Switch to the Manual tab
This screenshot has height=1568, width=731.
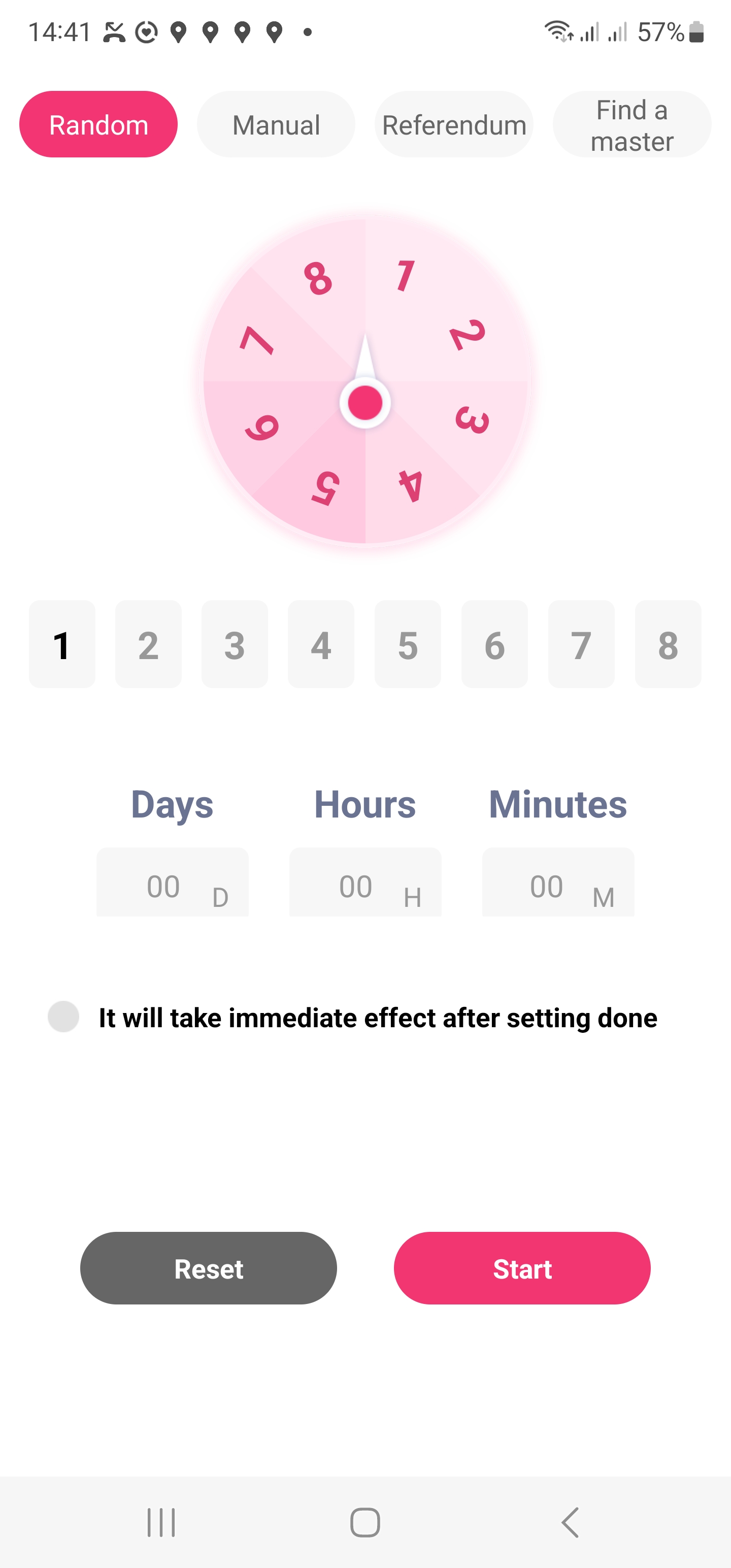pyautogui.click(x=276, y=125)
